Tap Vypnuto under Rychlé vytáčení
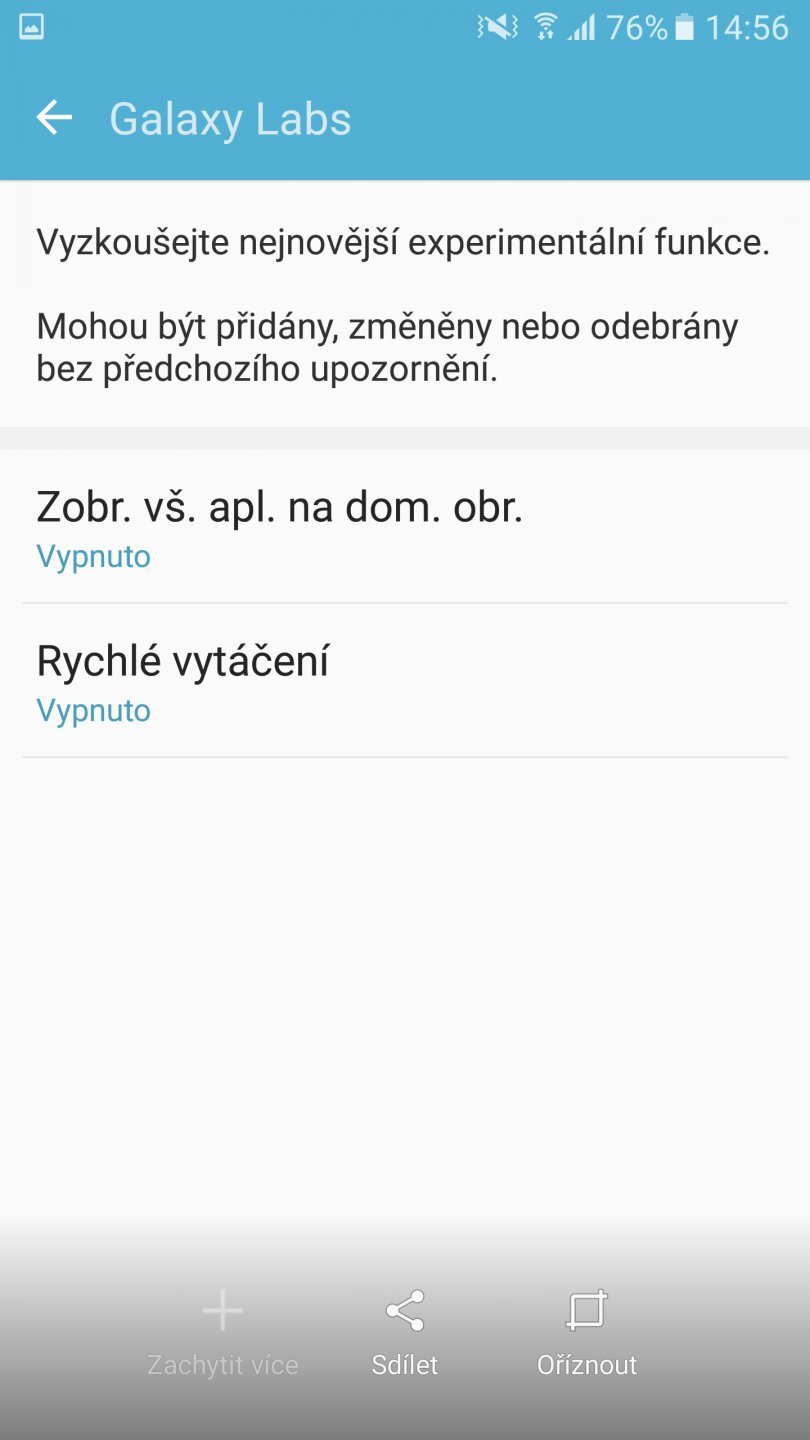 click(93, 710)
